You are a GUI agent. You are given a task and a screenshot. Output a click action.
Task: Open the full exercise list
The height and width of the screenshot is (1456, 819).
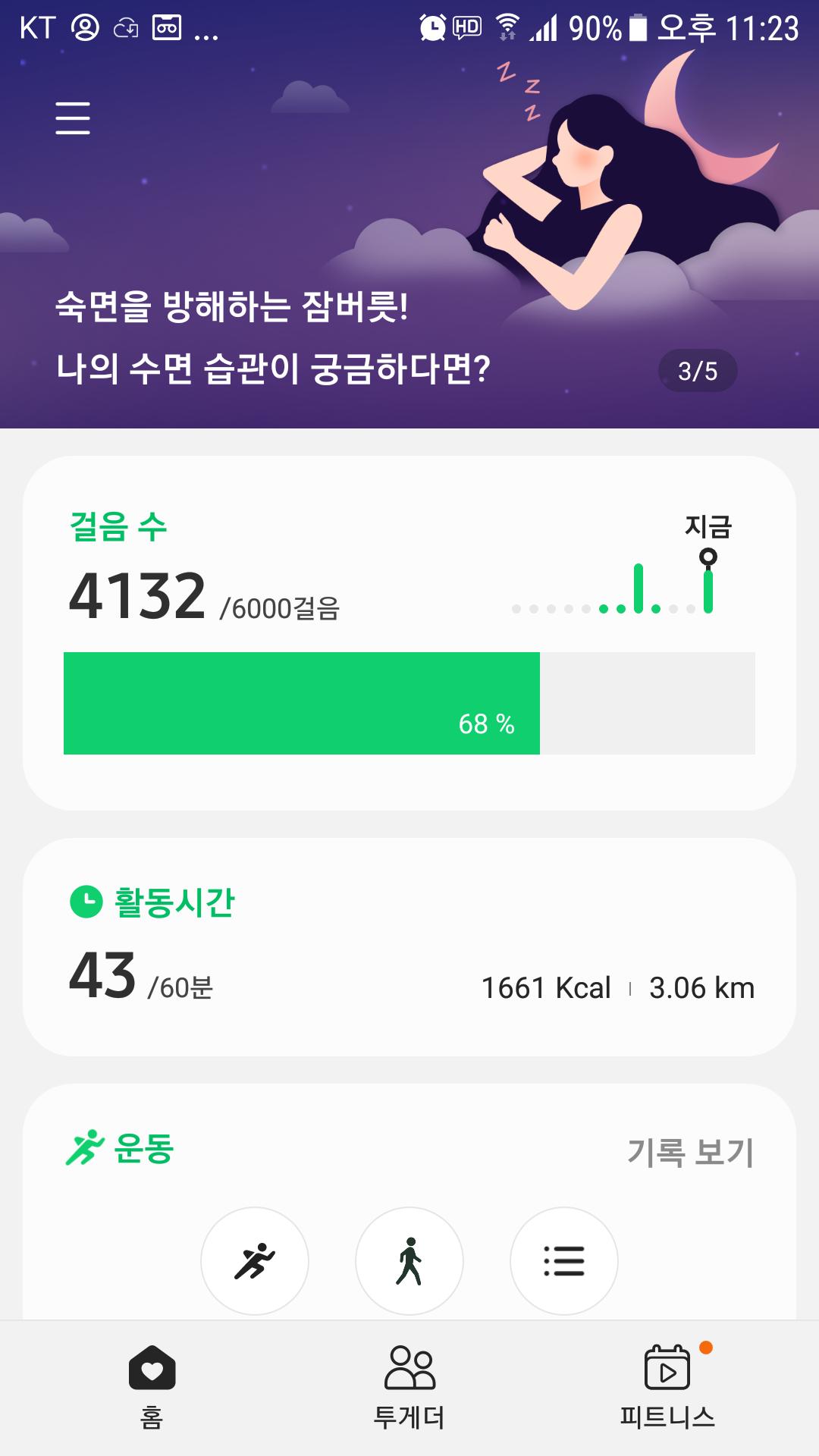pyautogui.click(x=564, y=1261)
